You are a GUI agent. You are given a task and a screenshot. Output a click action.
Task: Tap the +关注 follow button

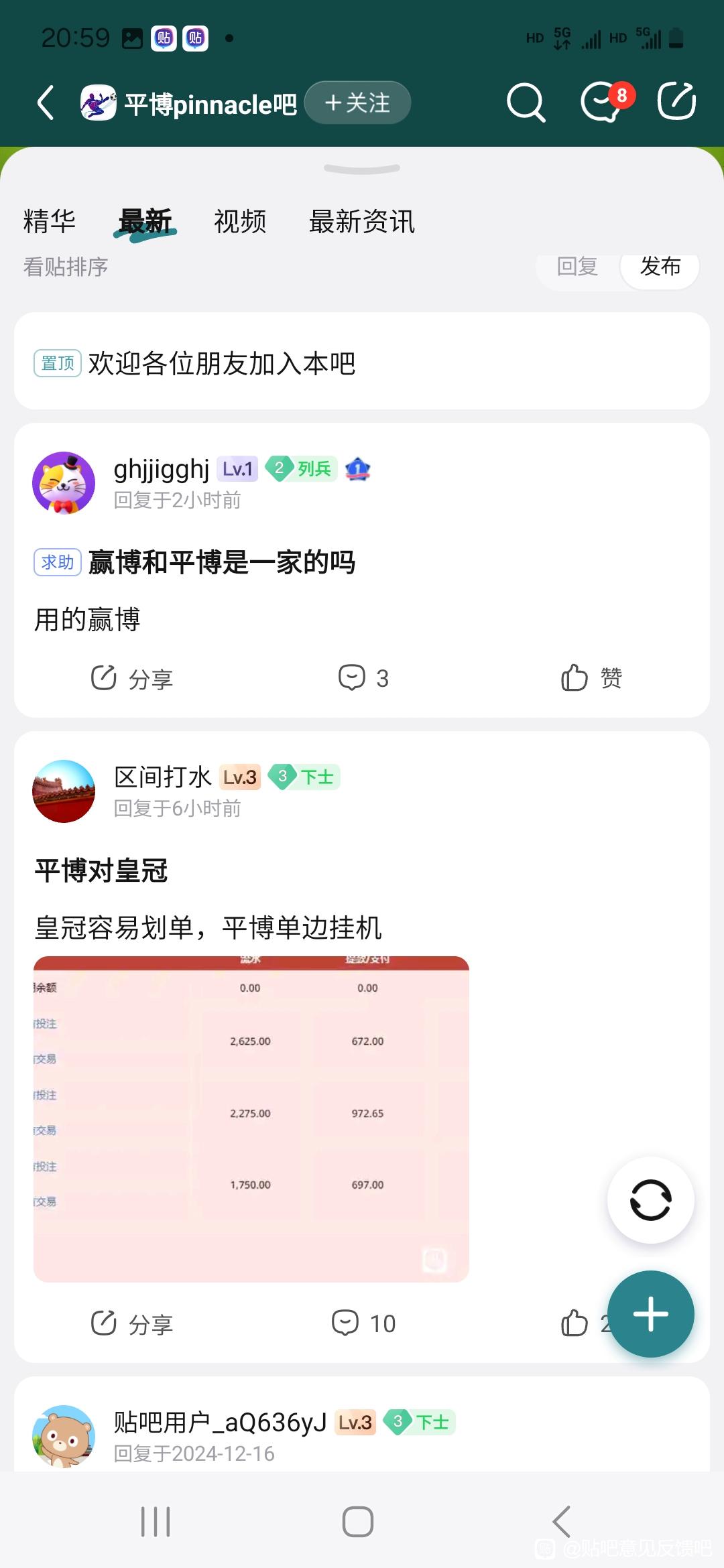click(x=357, y=103)
